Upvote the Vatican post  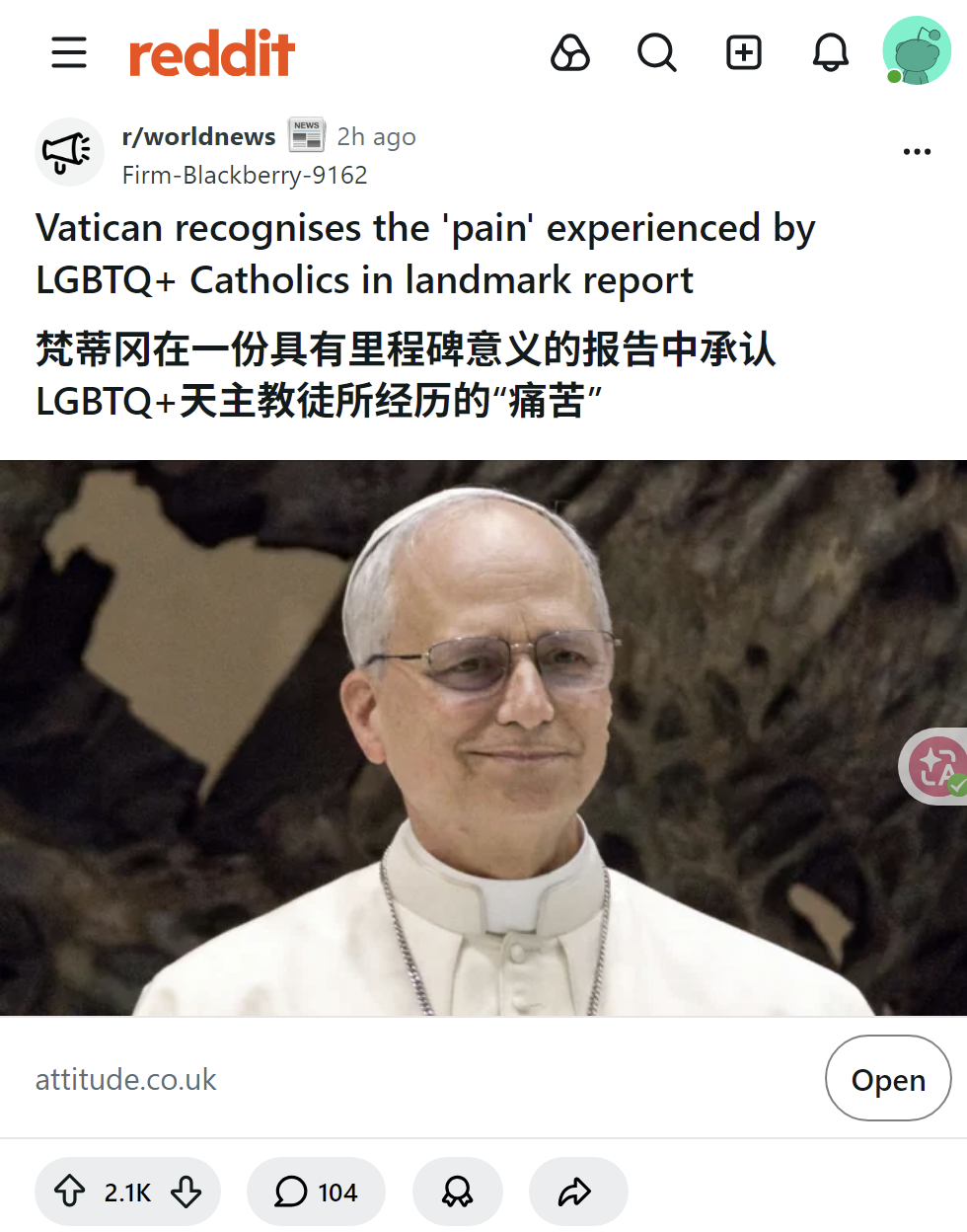[69, 1192]
